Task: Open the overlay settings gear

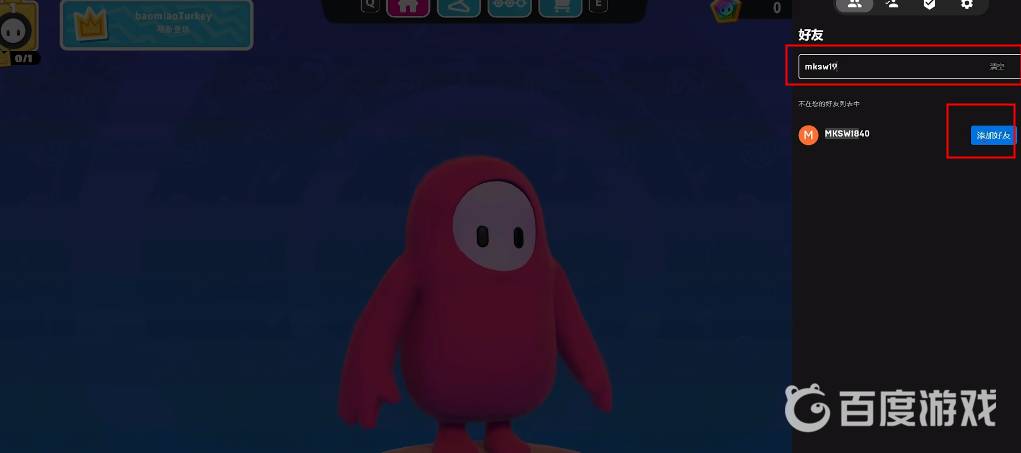Action: [x=966, y=4]
